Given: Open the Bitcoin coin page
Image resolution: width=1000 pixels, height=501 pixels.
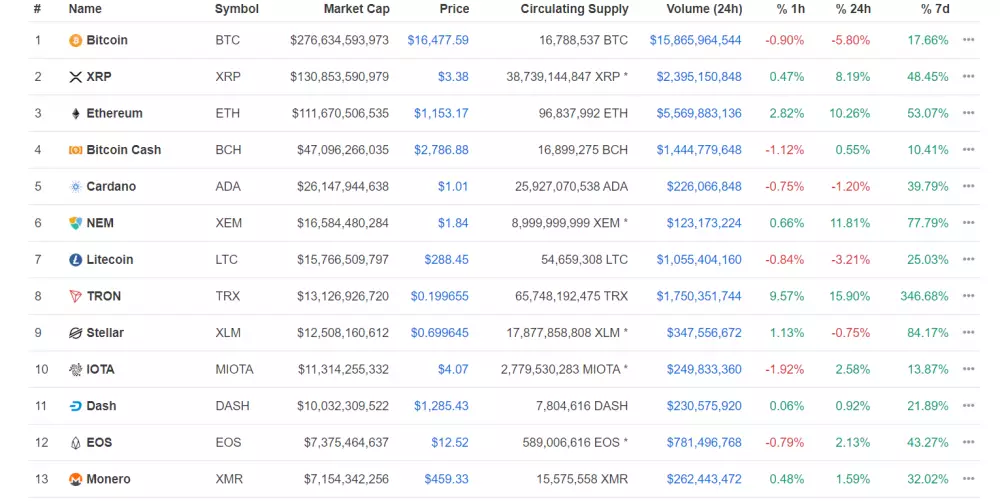Looking at the screenshot, I should coord(106,40).
